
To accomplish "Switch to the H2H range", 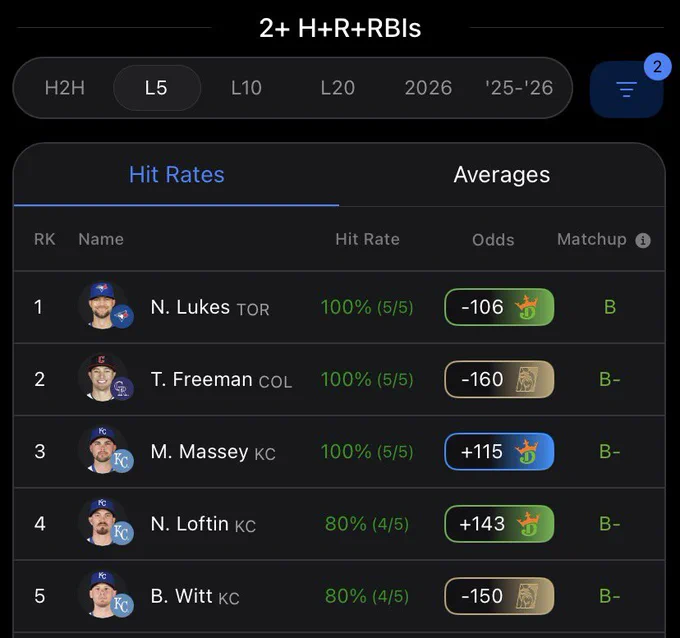I will pos(65,88).
